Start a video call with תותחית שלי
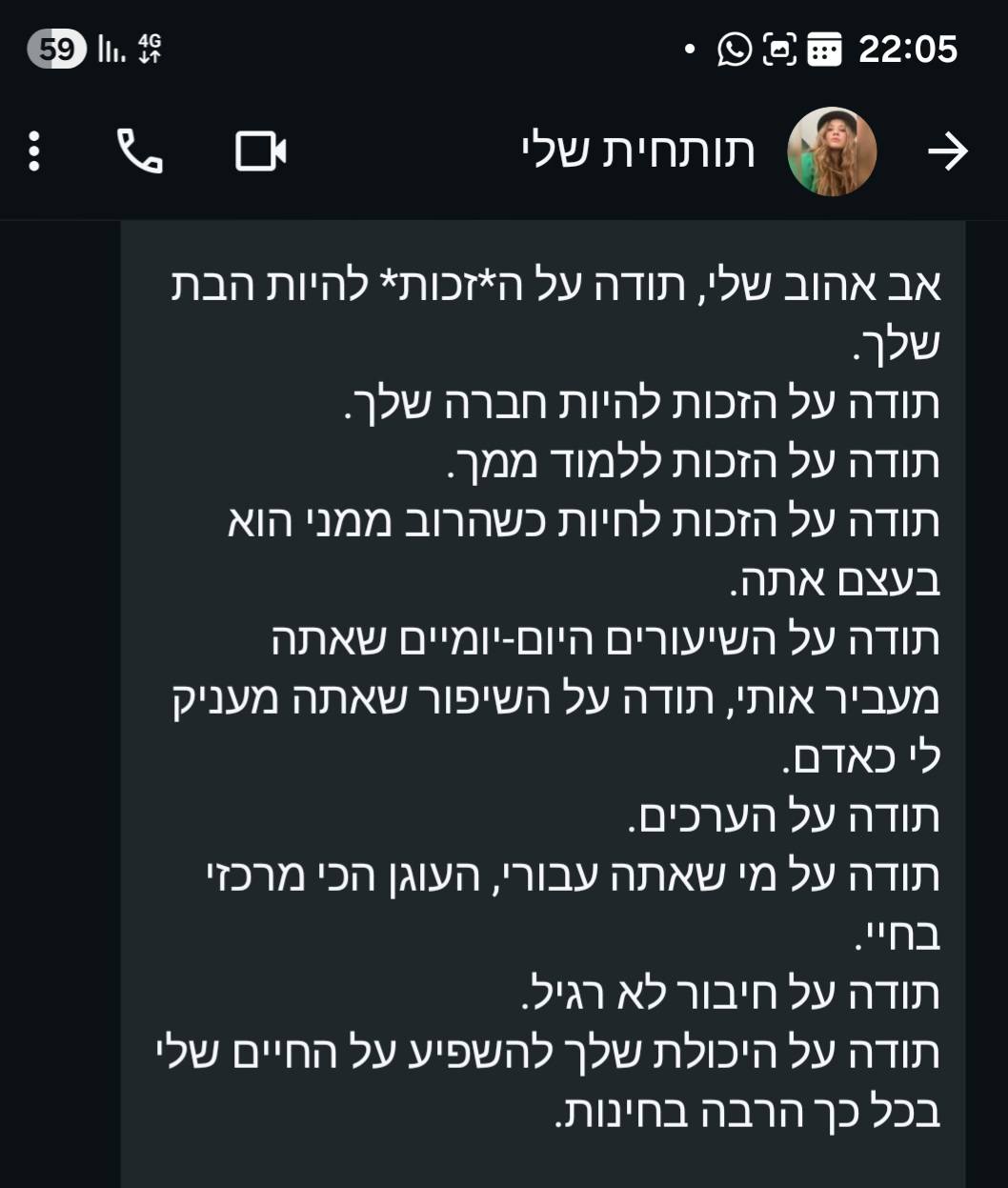Viewport: 1008px width, 1188px height. point(261,151)
